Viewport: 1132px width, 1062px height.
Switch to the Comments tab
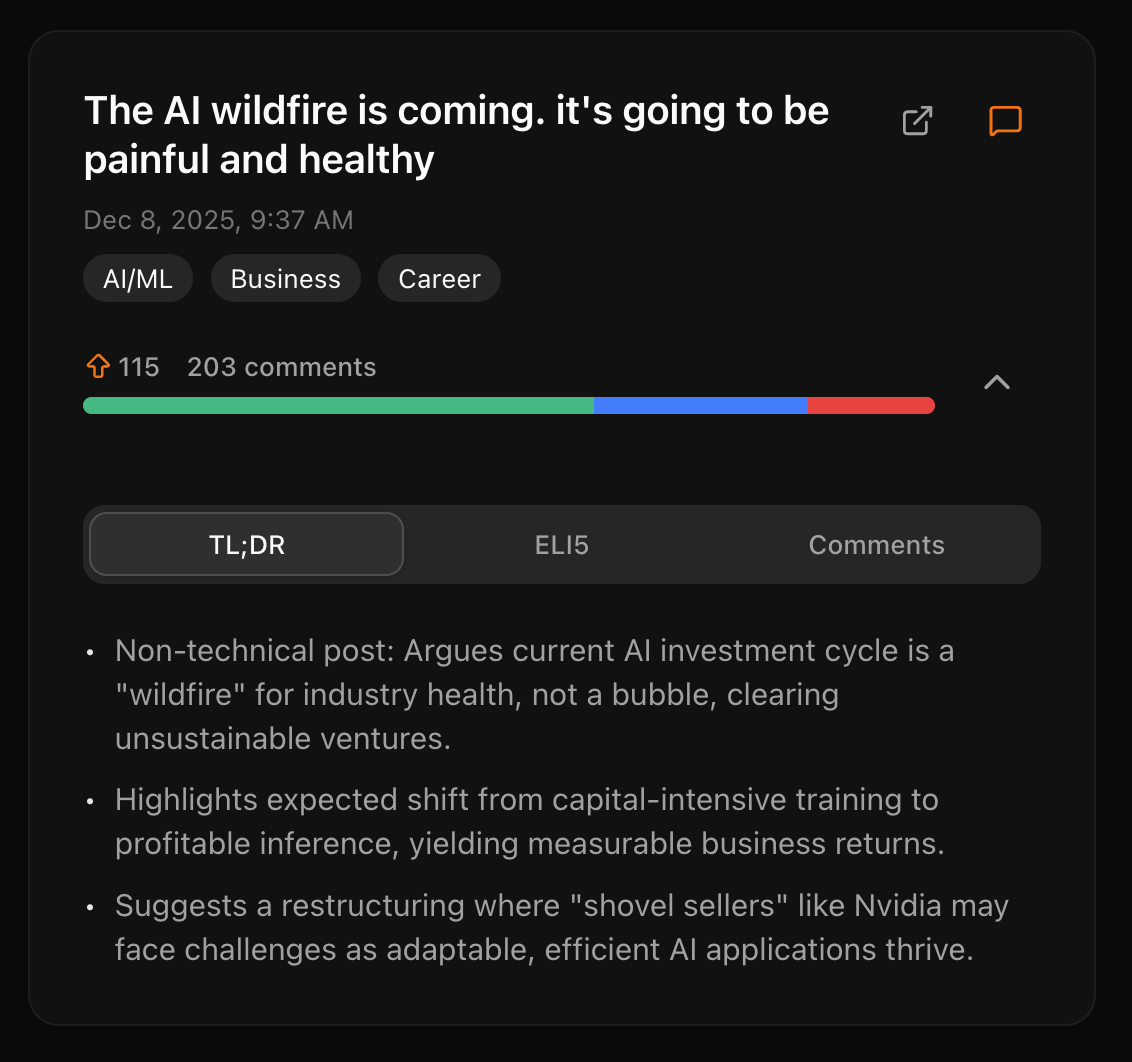pos(876,545)
